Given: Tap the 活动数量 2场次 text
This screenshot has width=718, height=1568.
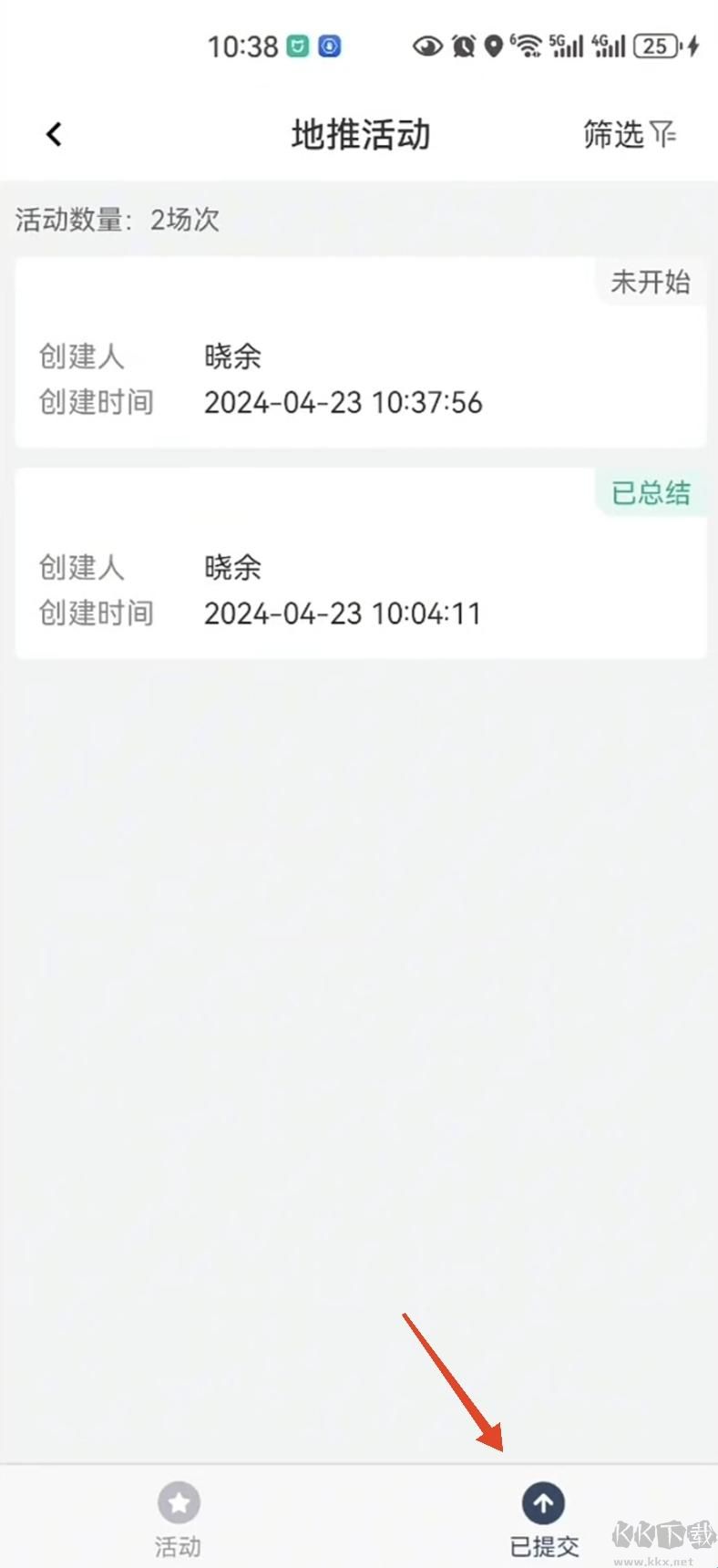Looking at the screenshot, I should [x=117, y=220].
